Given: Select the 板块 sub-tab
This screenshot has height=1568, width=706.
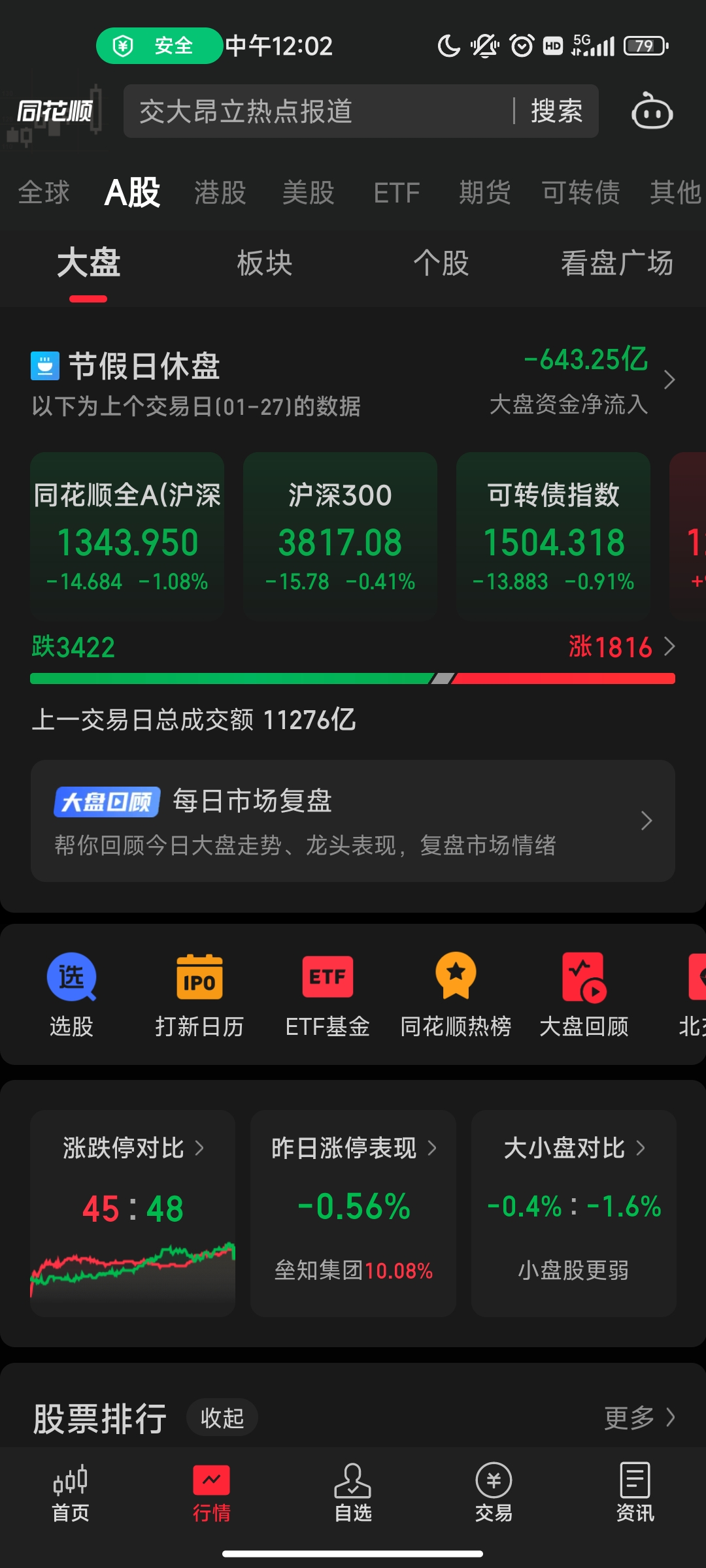Looking at the screenshot, I should point(264,263).
